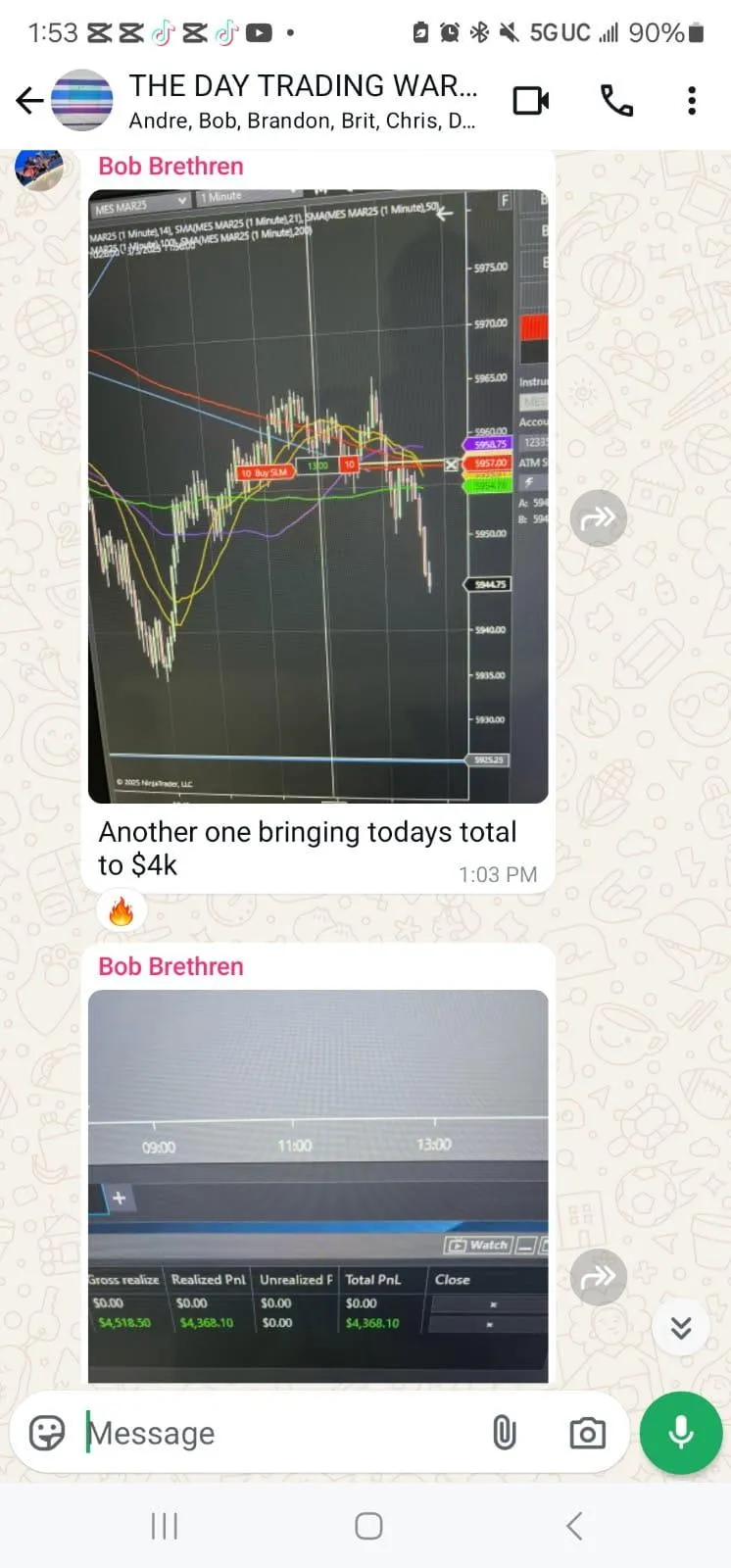This screenshot has height=1568, width=731.
Task: Start a group voice call
Action: click(616, 100)
